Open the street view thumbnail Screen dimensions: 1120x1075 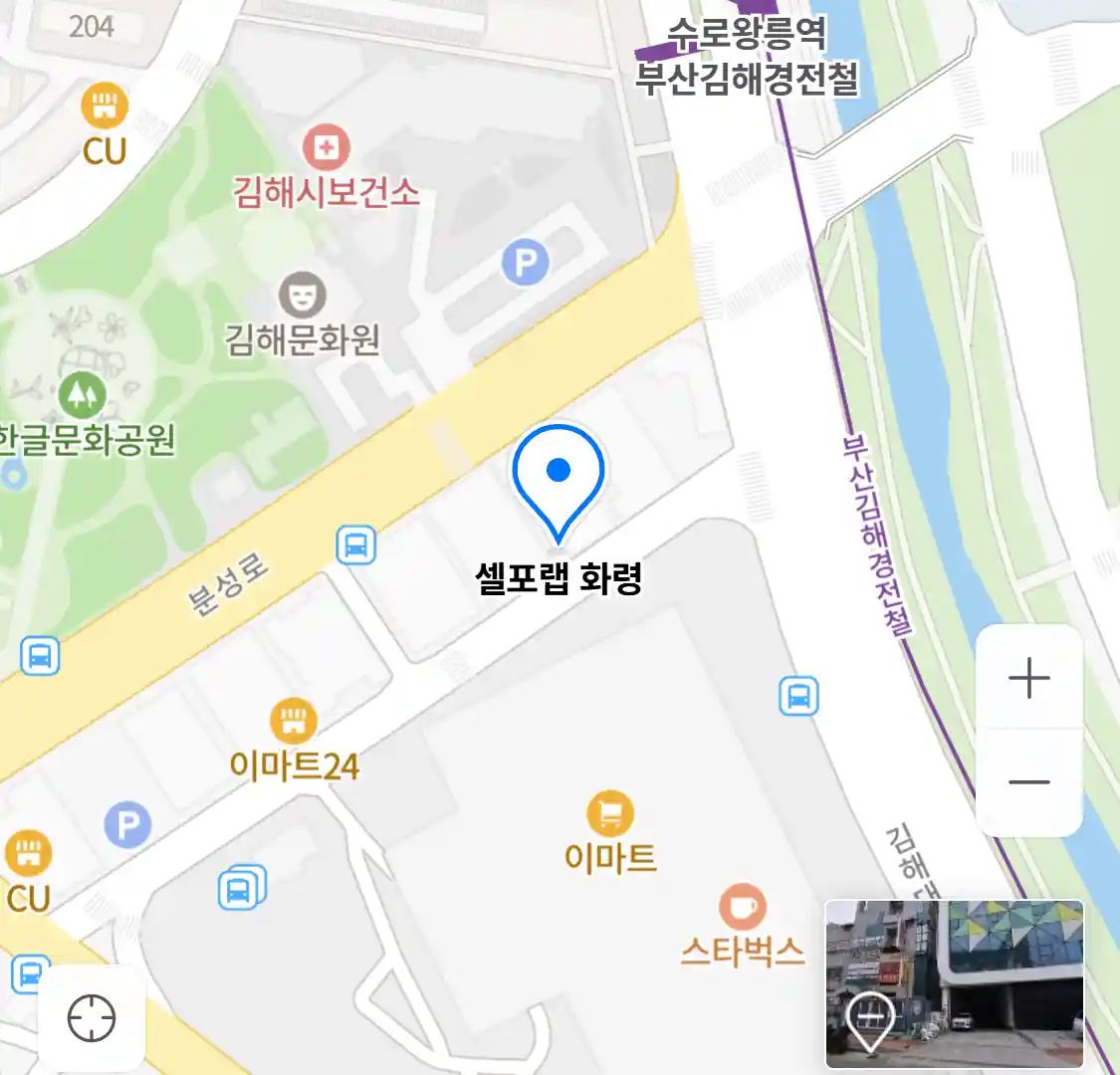pos(954,983)
